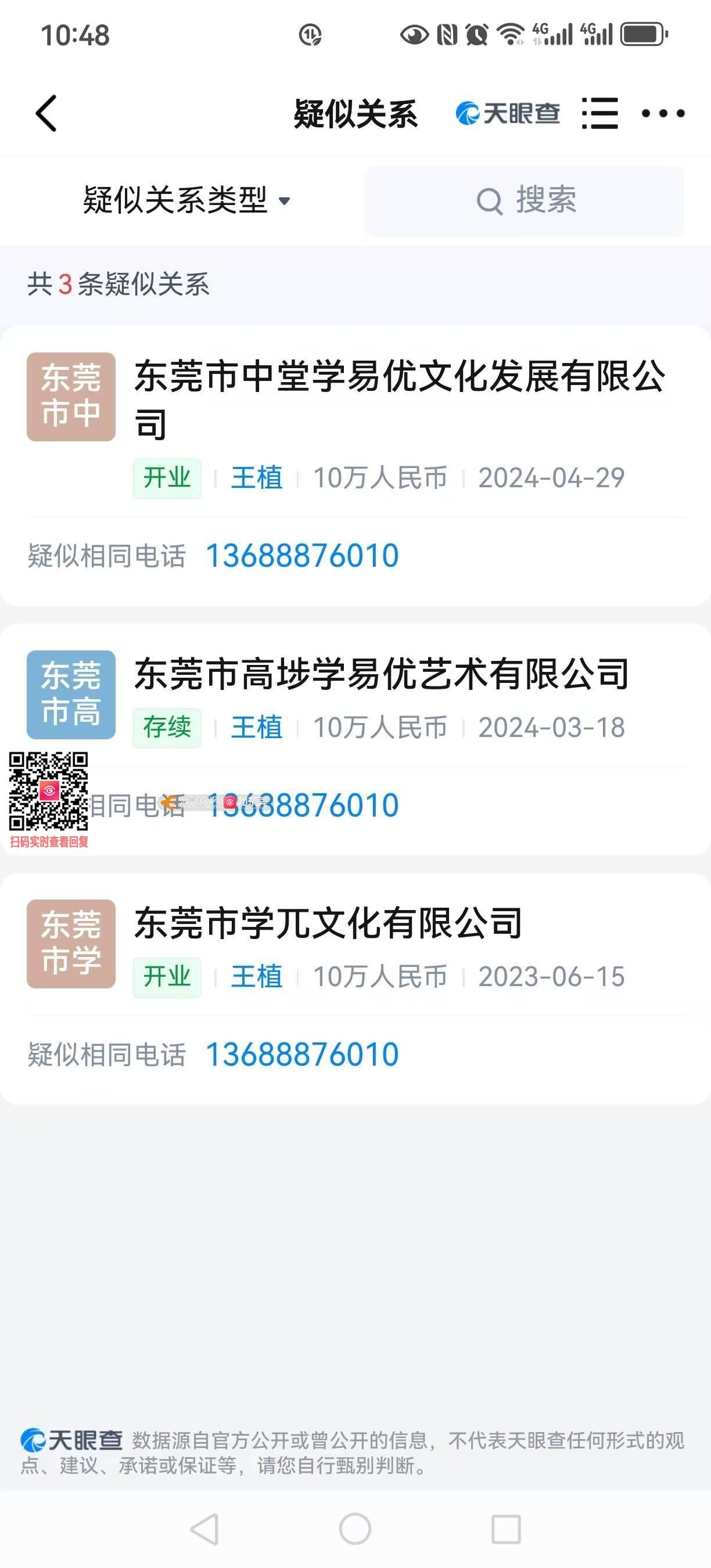
Task: Expand the 疑似关系类型 filter dropdown
Action: coord(186,200)
